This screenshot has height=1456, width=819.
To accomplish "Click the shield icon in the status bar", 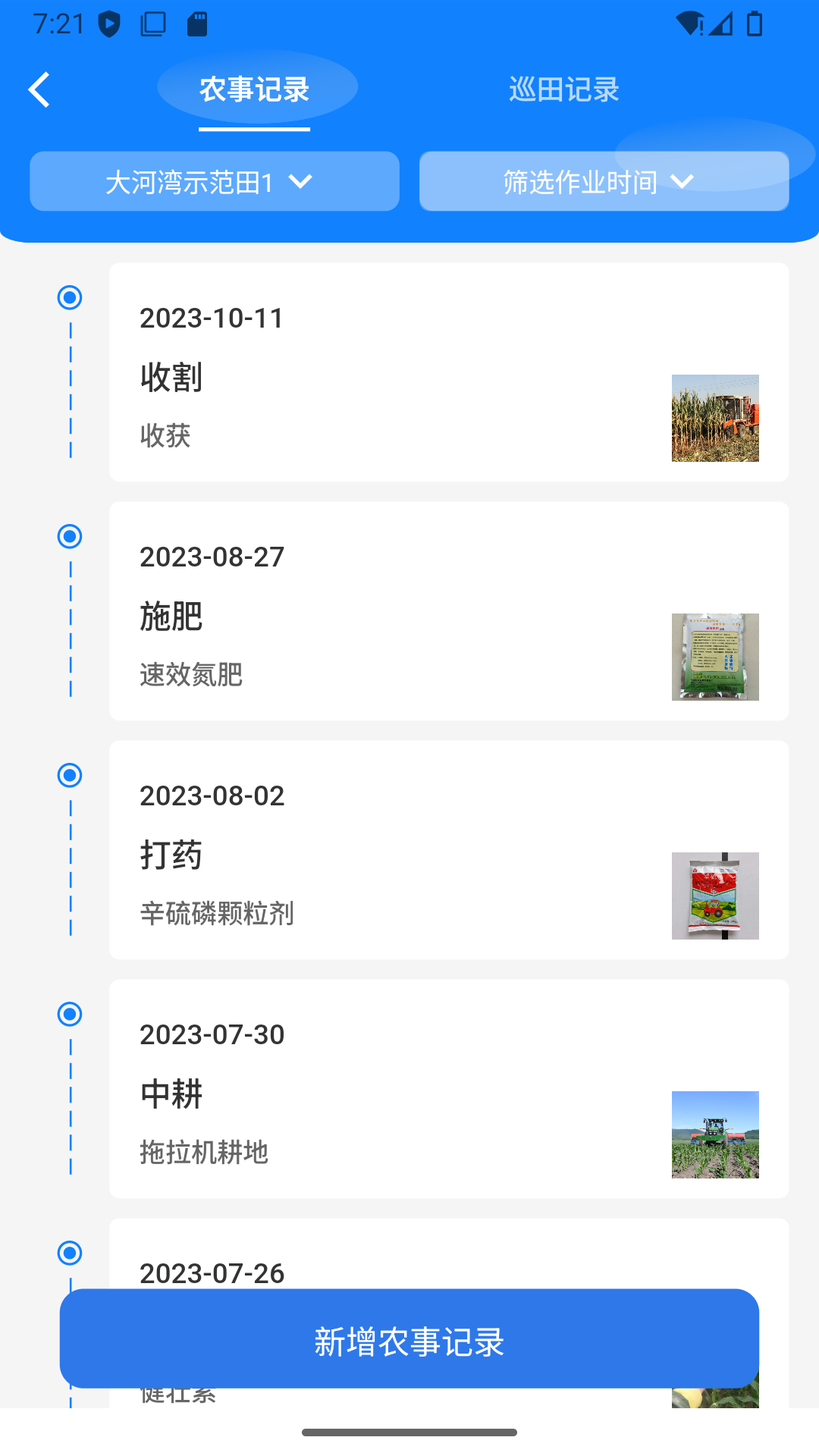I will [108, 24].
